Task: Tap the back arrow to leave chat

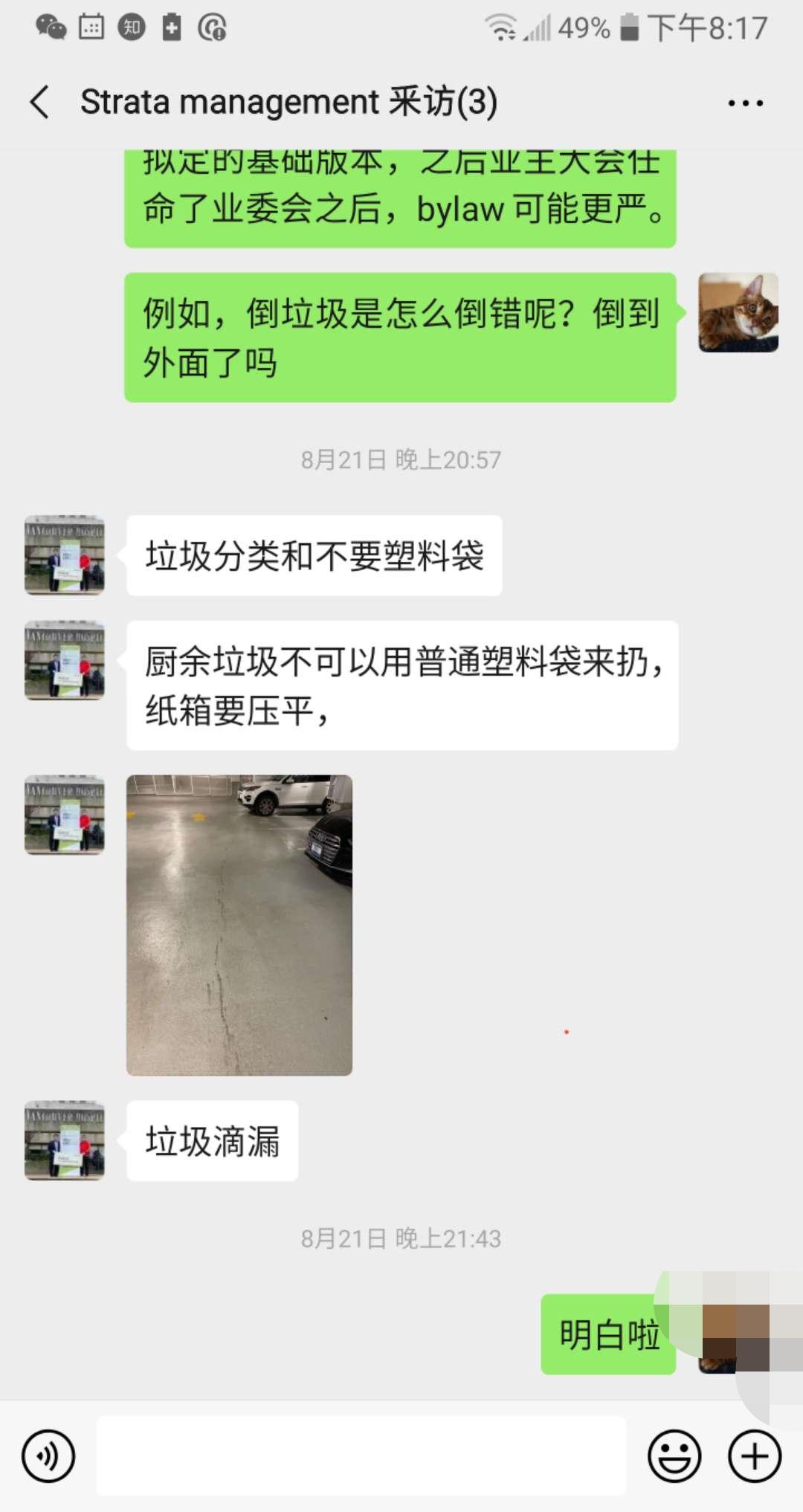Action: (x=37, y=102)
